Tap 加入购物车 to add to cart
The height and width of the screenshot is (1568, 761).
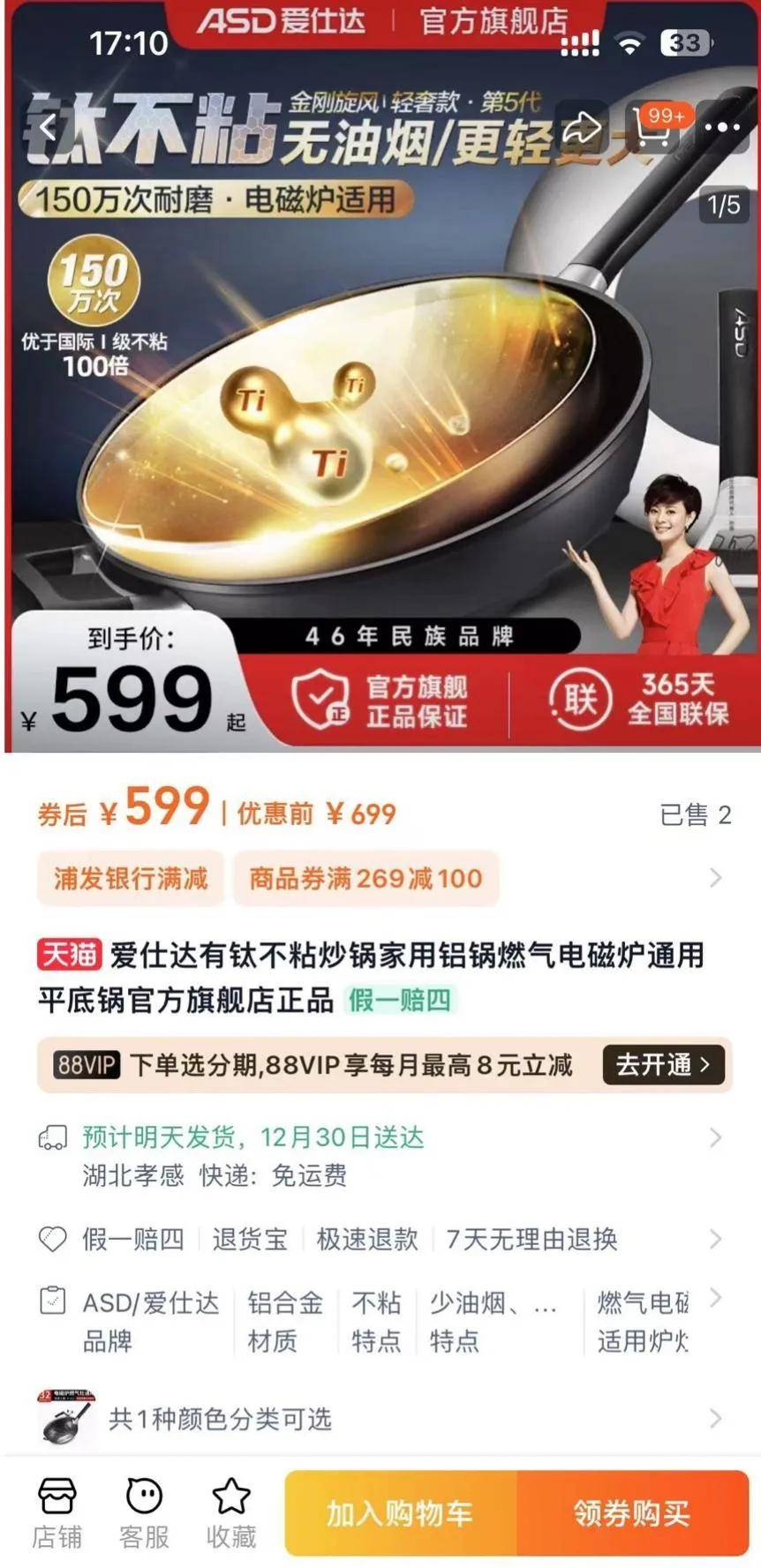[x=400, y=1512]
